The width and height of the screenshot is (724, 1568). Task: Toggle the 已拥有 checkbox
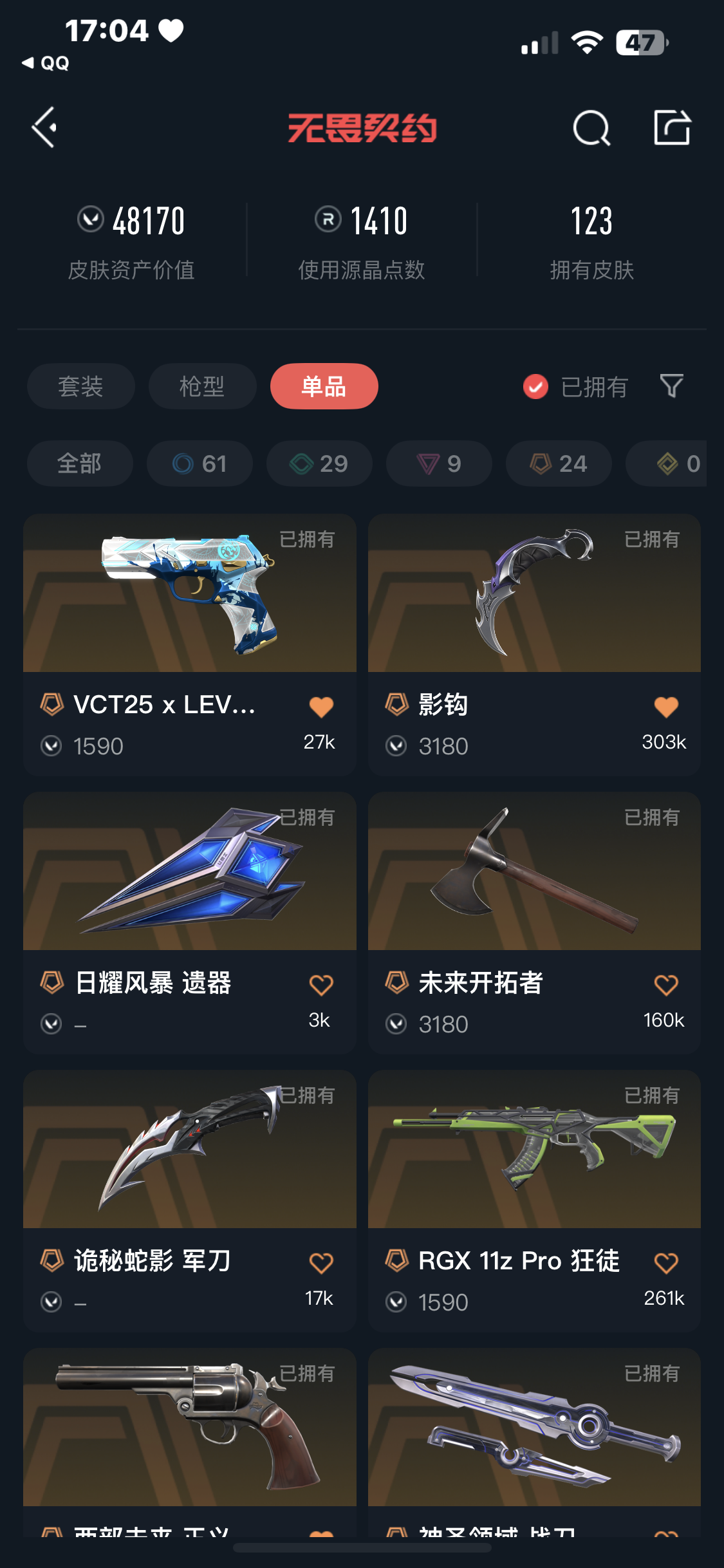pyautogui.click(x=535, y=387)
